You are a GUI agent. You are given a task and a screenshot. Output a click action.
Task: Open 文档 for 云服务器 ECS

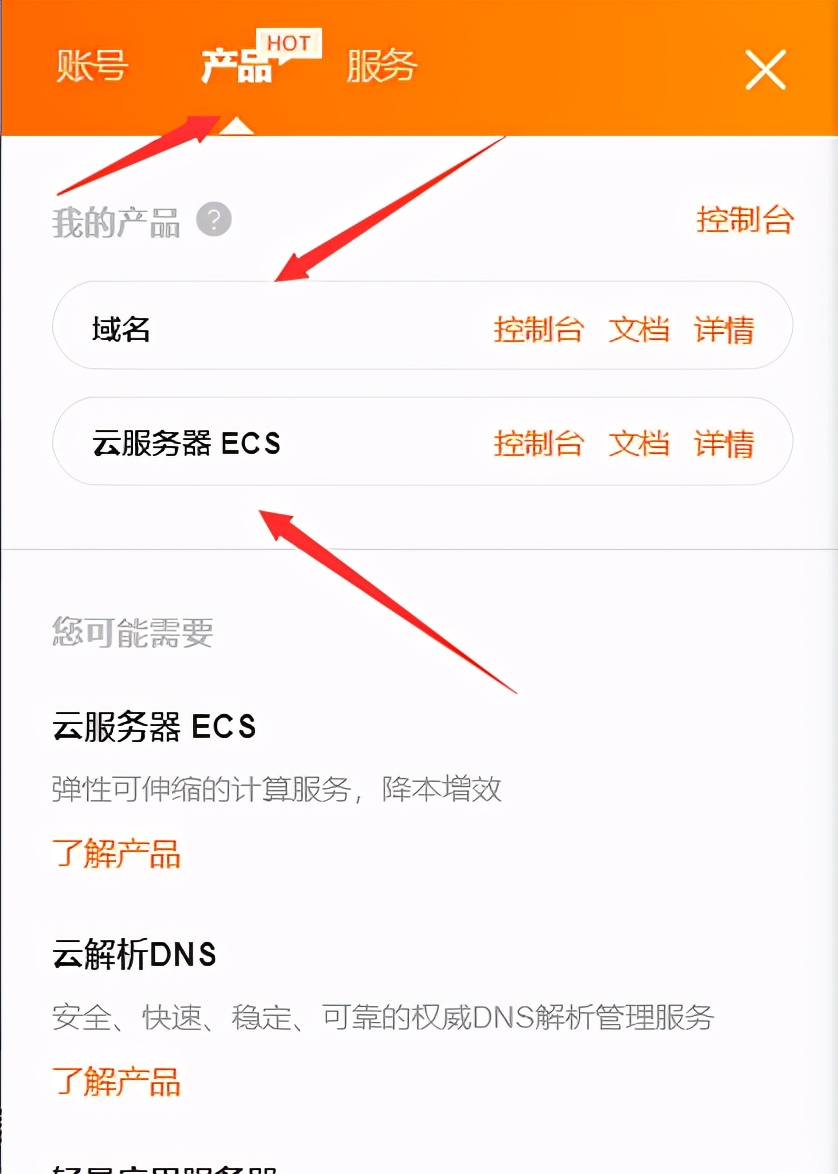[x=639, y=443]
